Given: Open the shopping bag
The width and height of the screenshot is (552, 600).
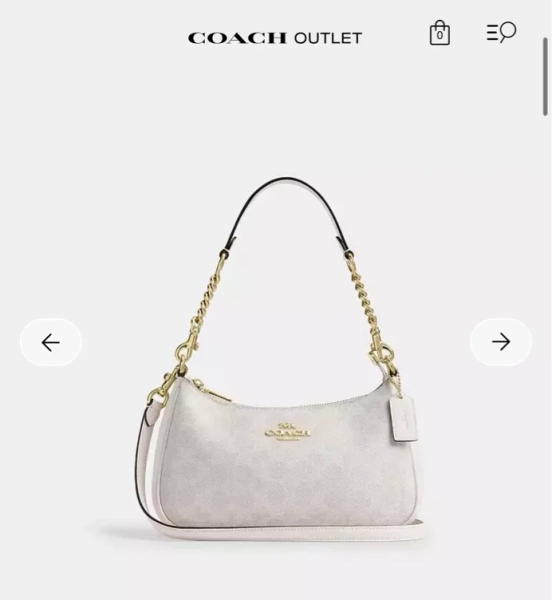Looking at the screenshot, I should pos(440,33).
